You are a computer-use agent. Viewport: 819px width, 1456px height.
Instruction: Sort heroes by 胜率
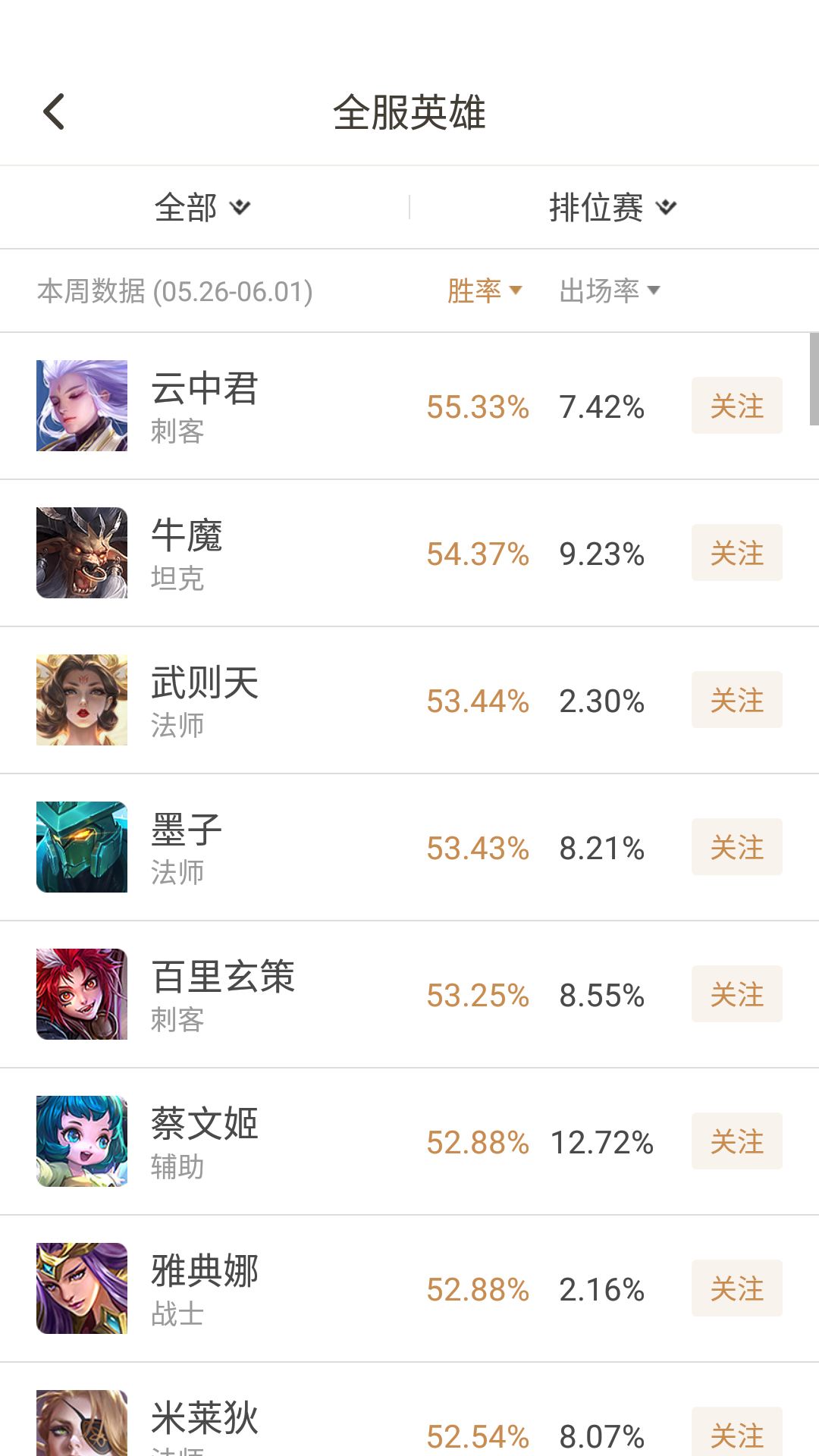pyautogui.click(x=484, y=290)
